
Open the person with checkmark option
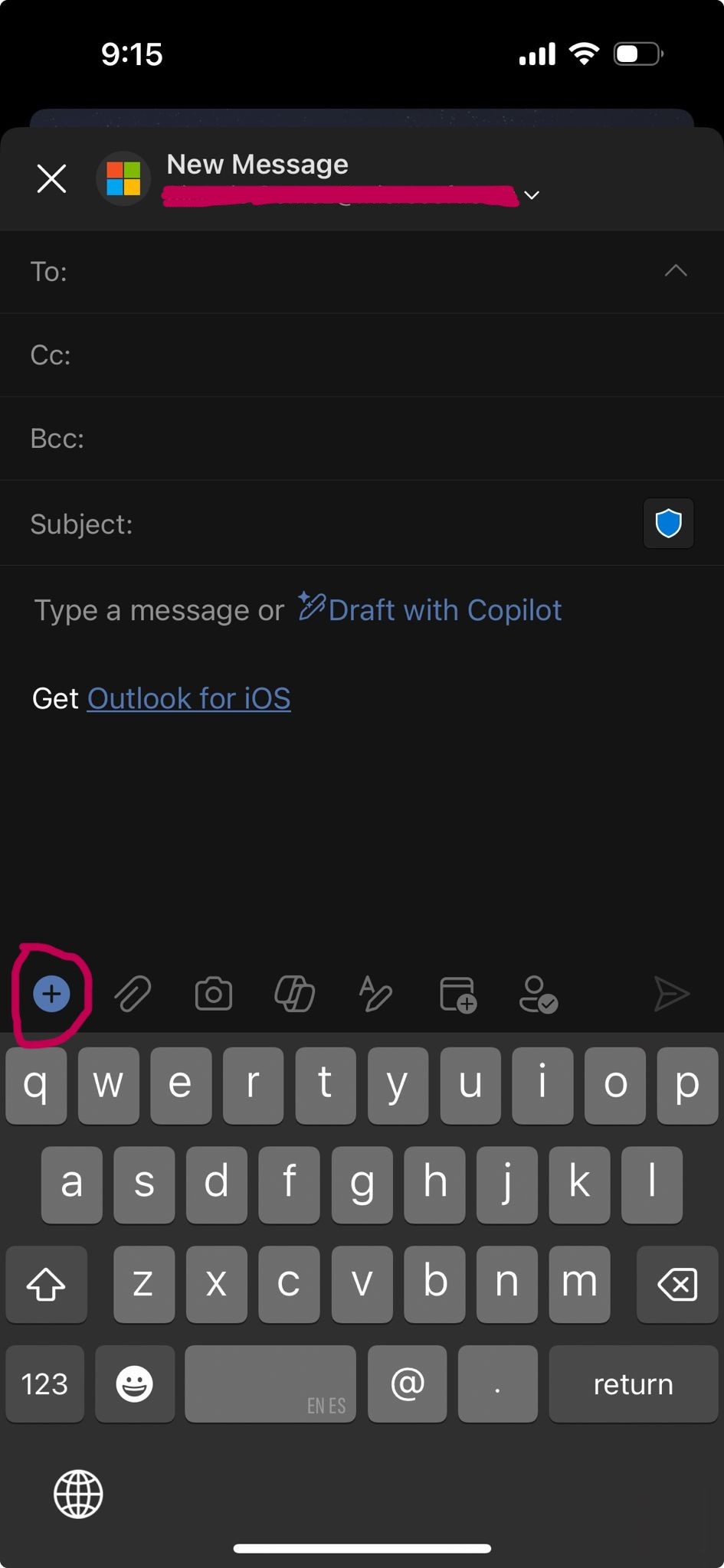(x=538, y=994)
